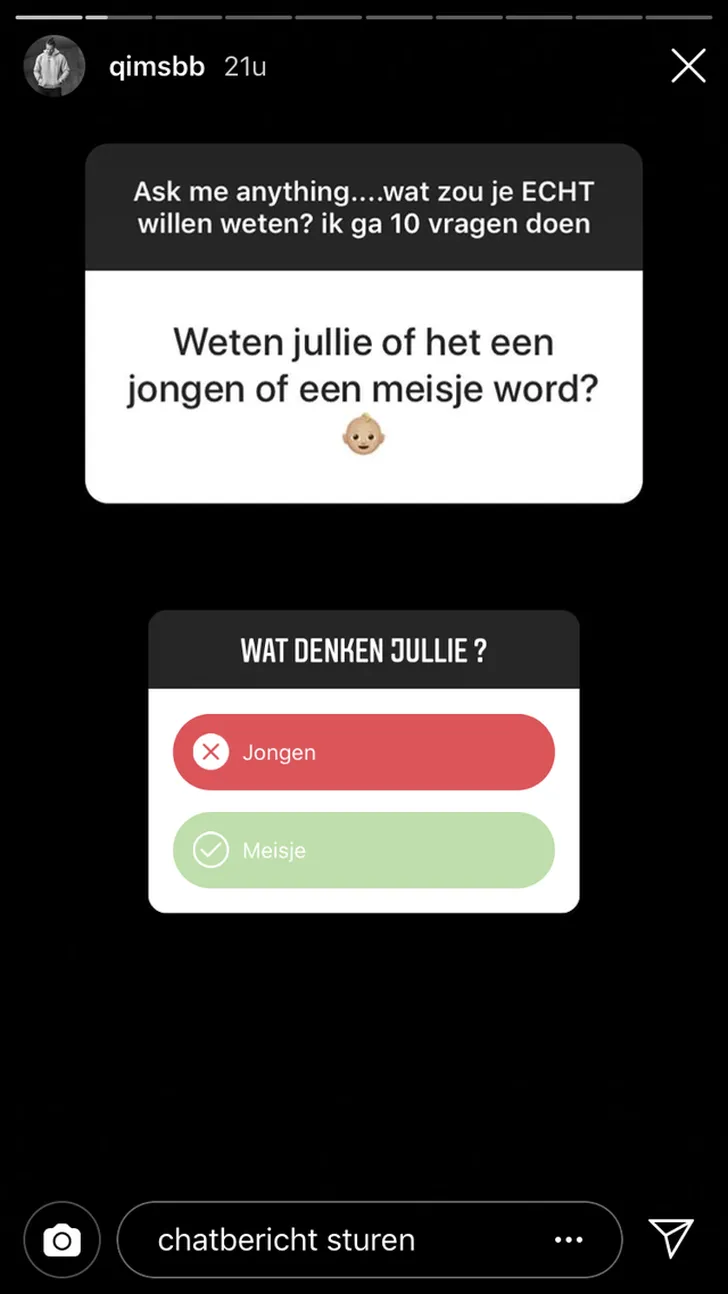Choose Meisje as quiz answer
728x1294 pixels.
[363, 851]
